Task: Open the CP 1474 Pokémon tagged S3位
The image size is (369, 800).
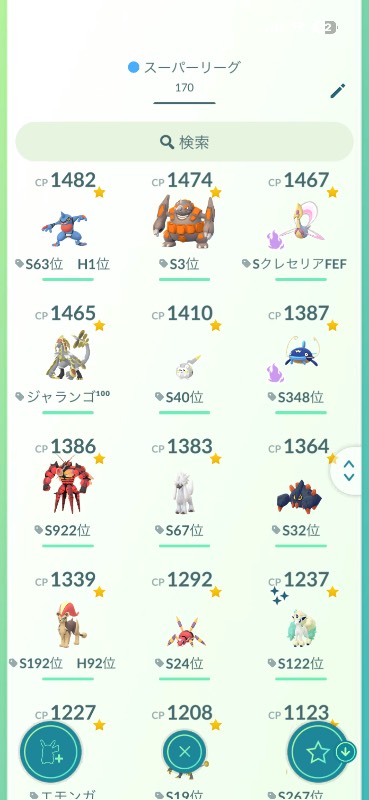Action: click(x=184, y=226)
